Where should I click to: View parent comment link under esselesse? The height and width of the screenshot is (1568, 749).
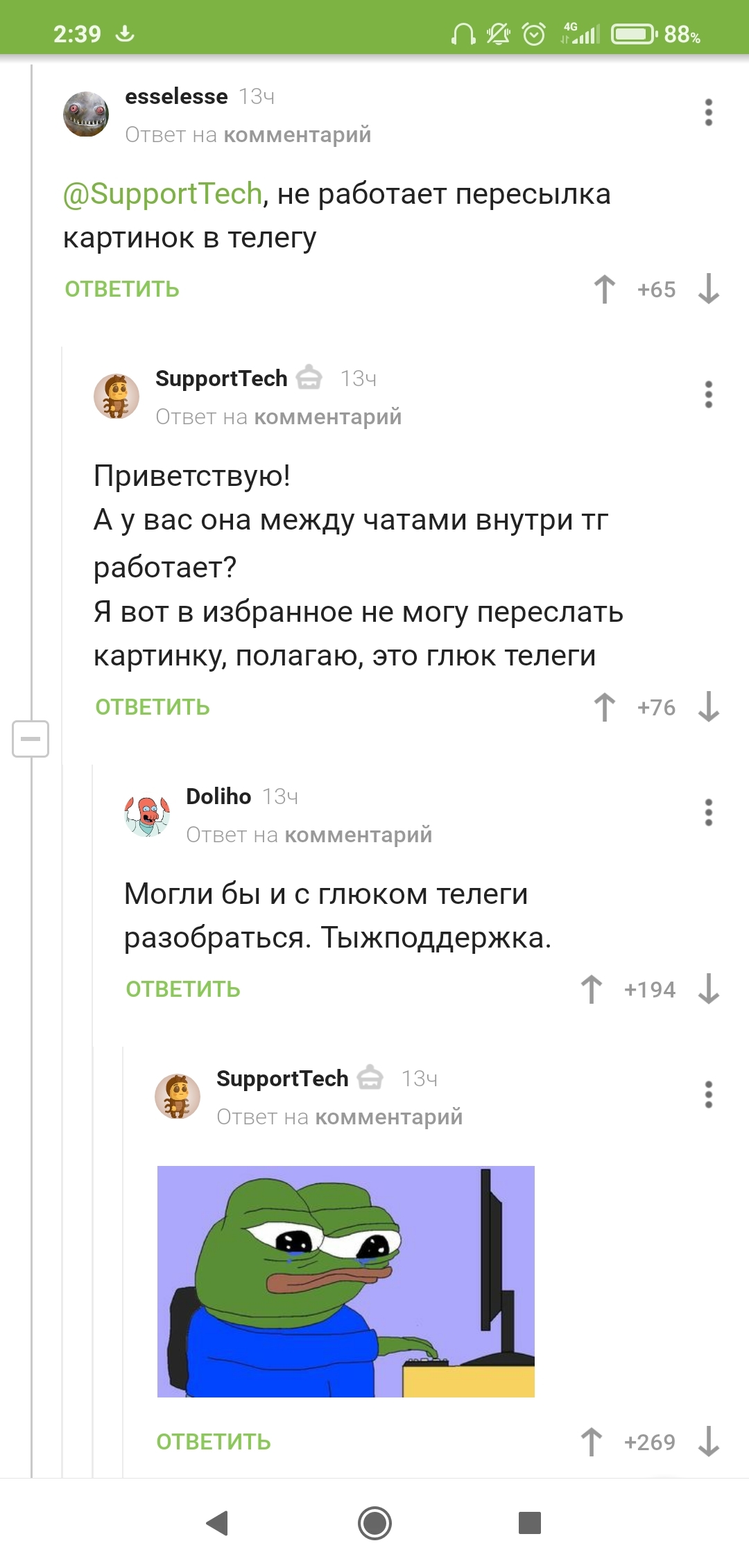(x=297, y=134)
